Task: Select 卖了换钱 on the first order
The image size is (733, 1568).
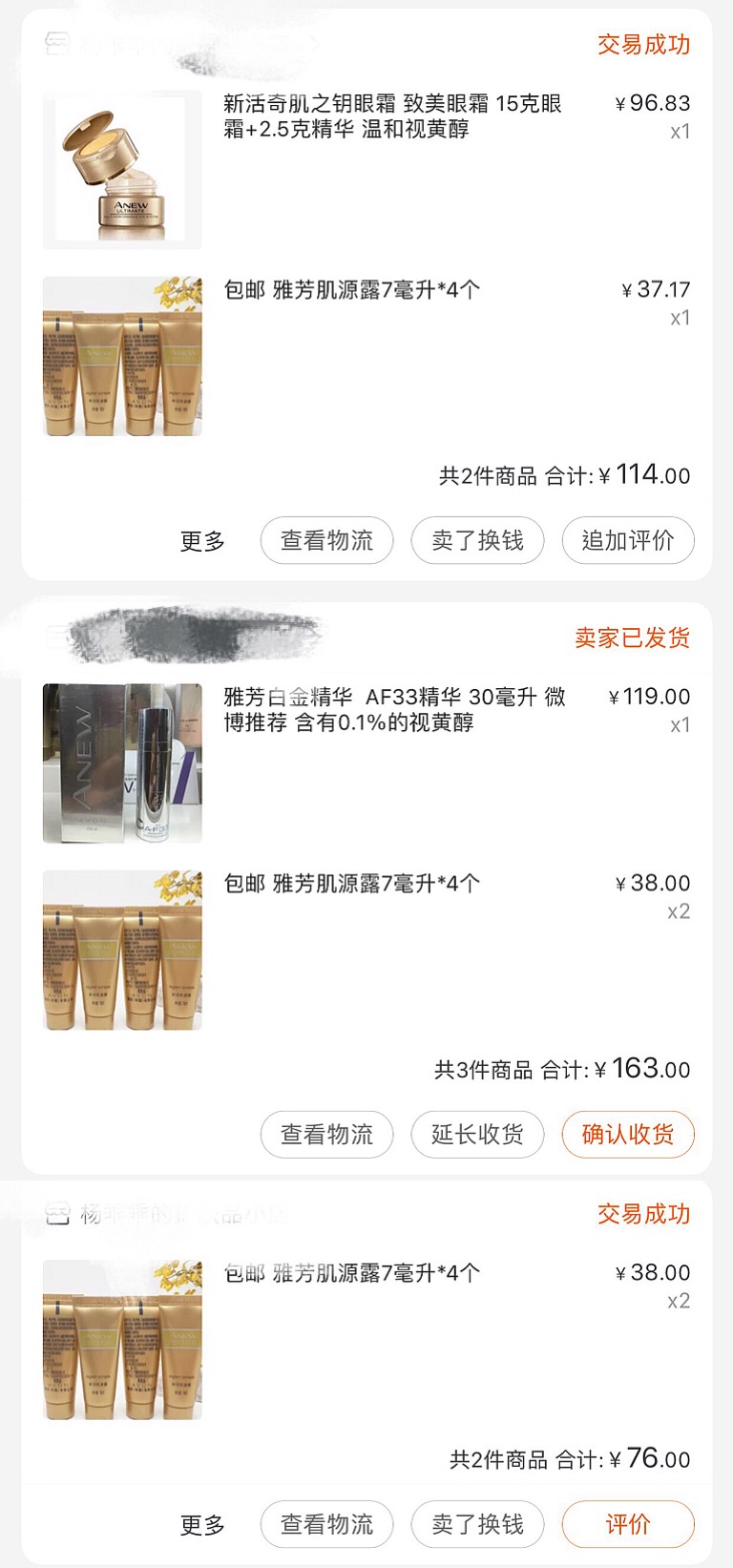Action: pos(477,540)
